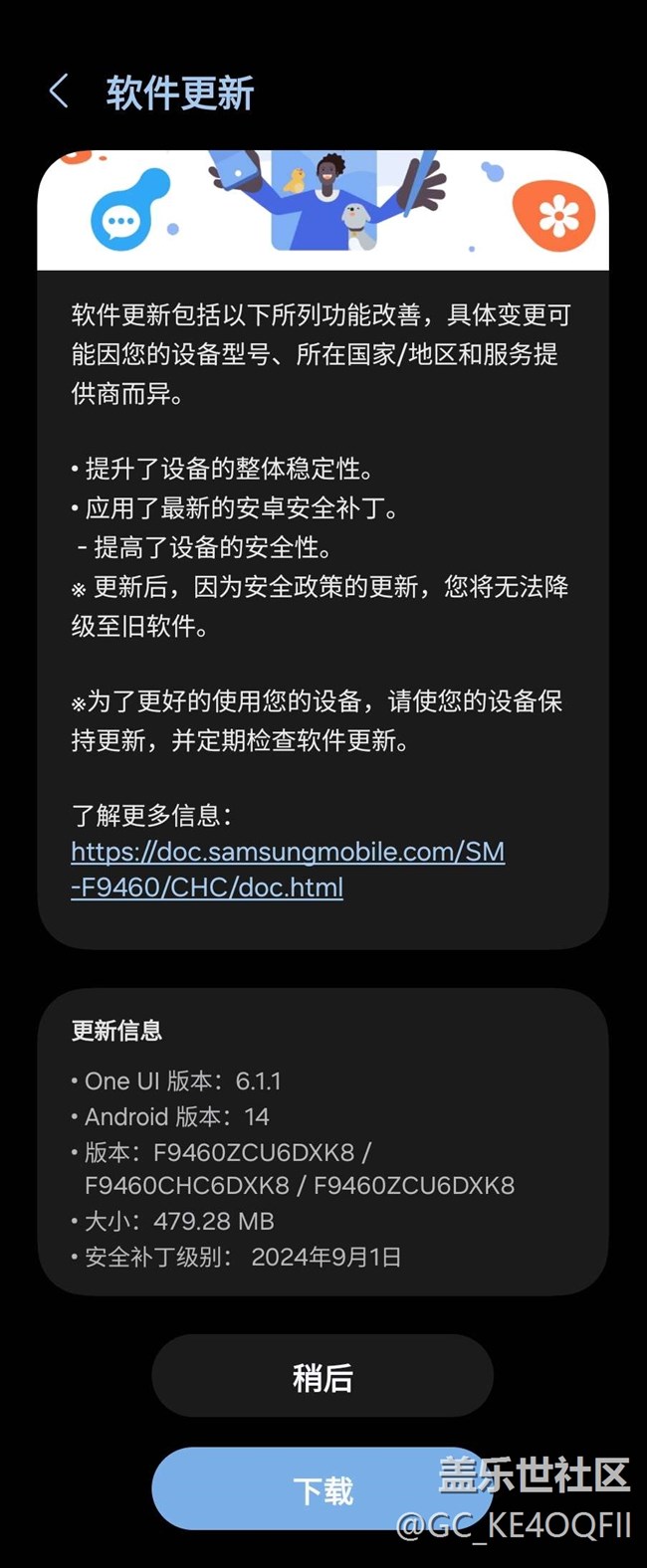Screen dimensions: 647x1568
Task: Open the doc.samsungmobile.com link
Action: 287,854
